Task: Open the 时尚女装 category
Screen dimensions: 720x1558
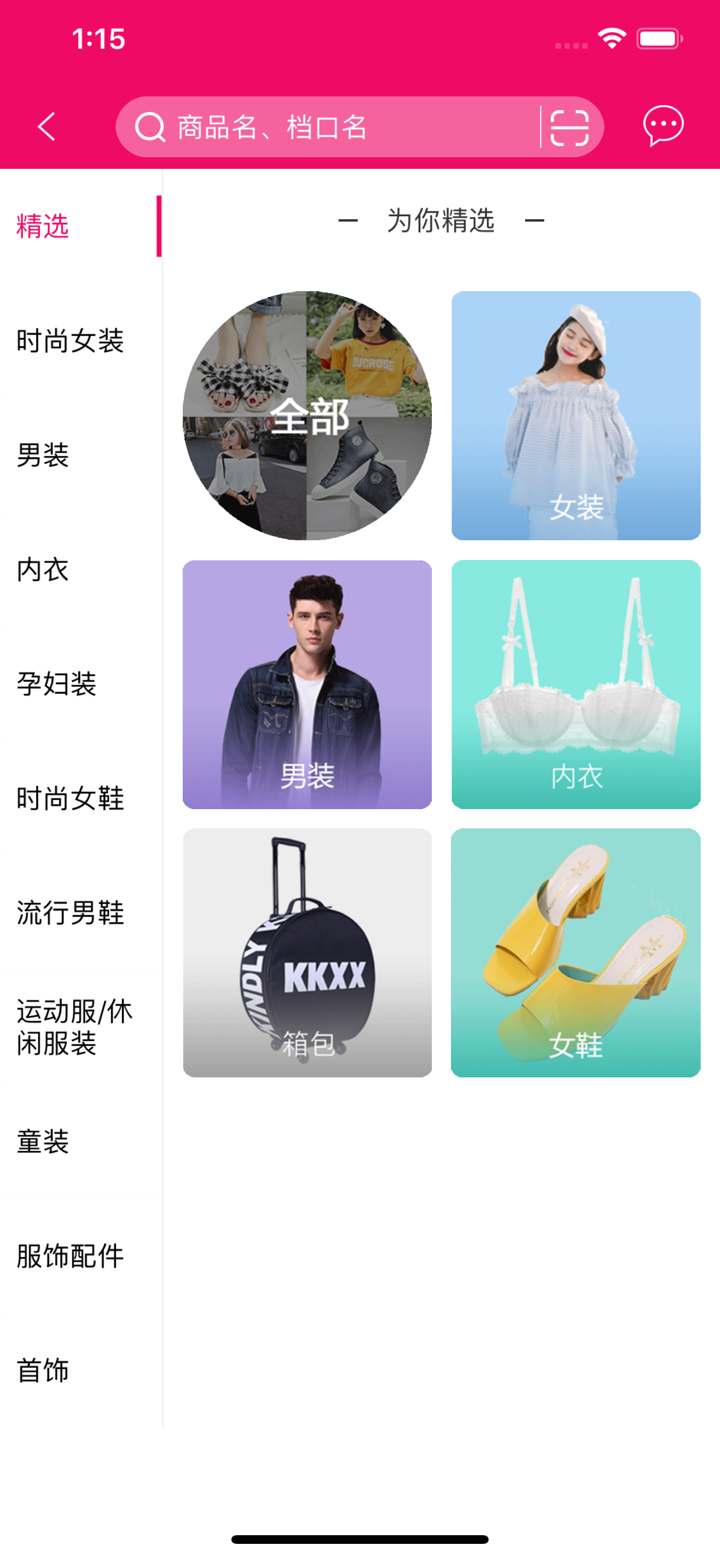Action: 70,341
